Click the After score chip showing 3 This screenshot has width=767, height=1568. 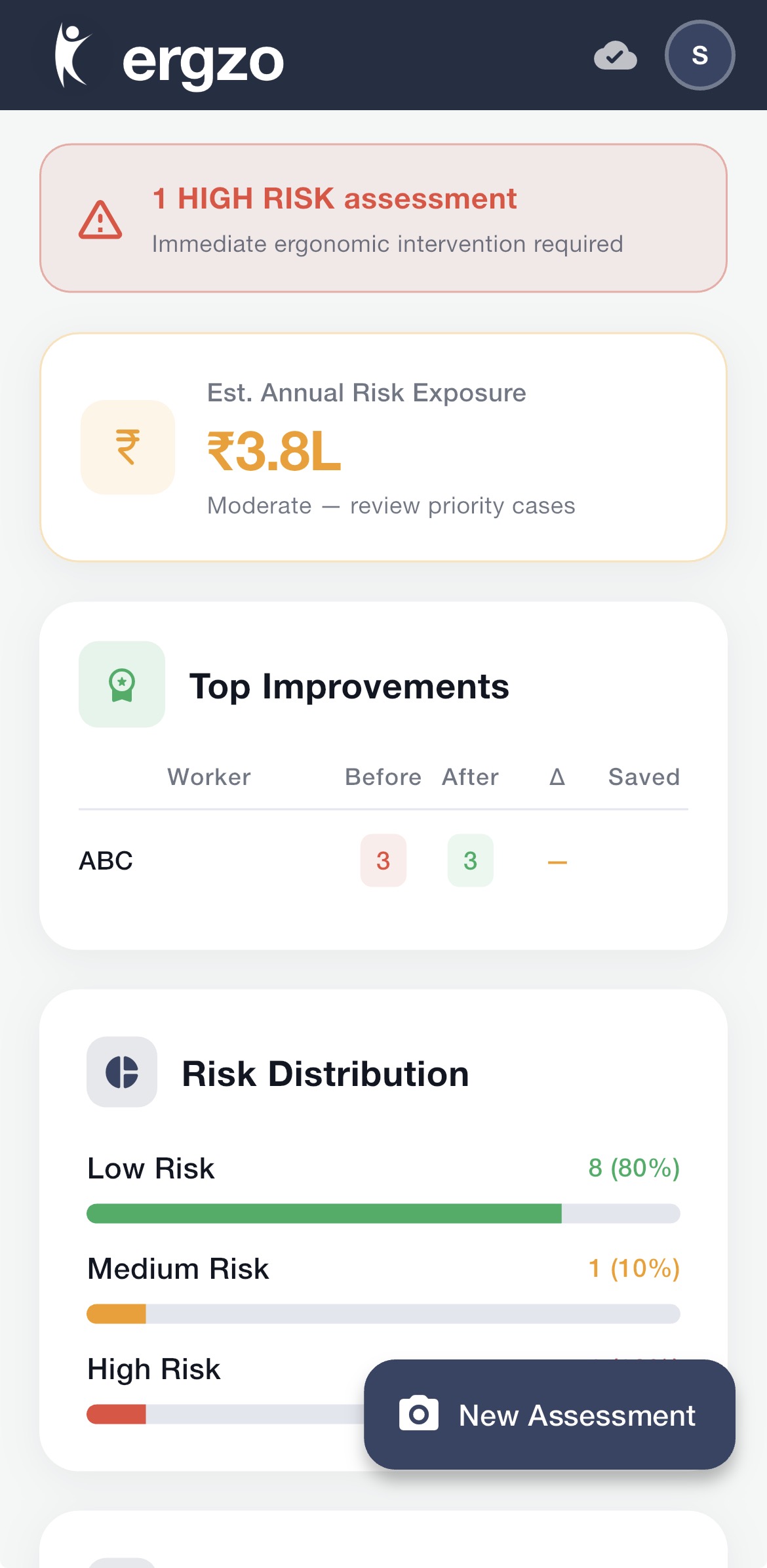click(470, 860)
